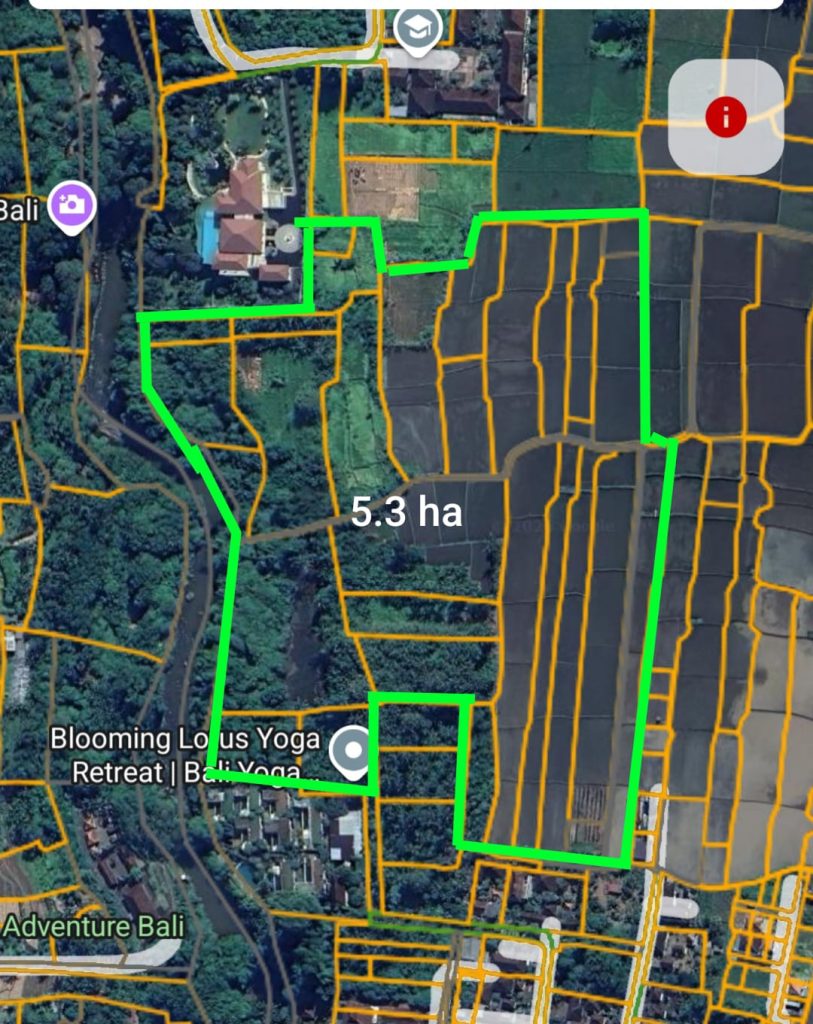Open the red info button

[x=725, y=117]
